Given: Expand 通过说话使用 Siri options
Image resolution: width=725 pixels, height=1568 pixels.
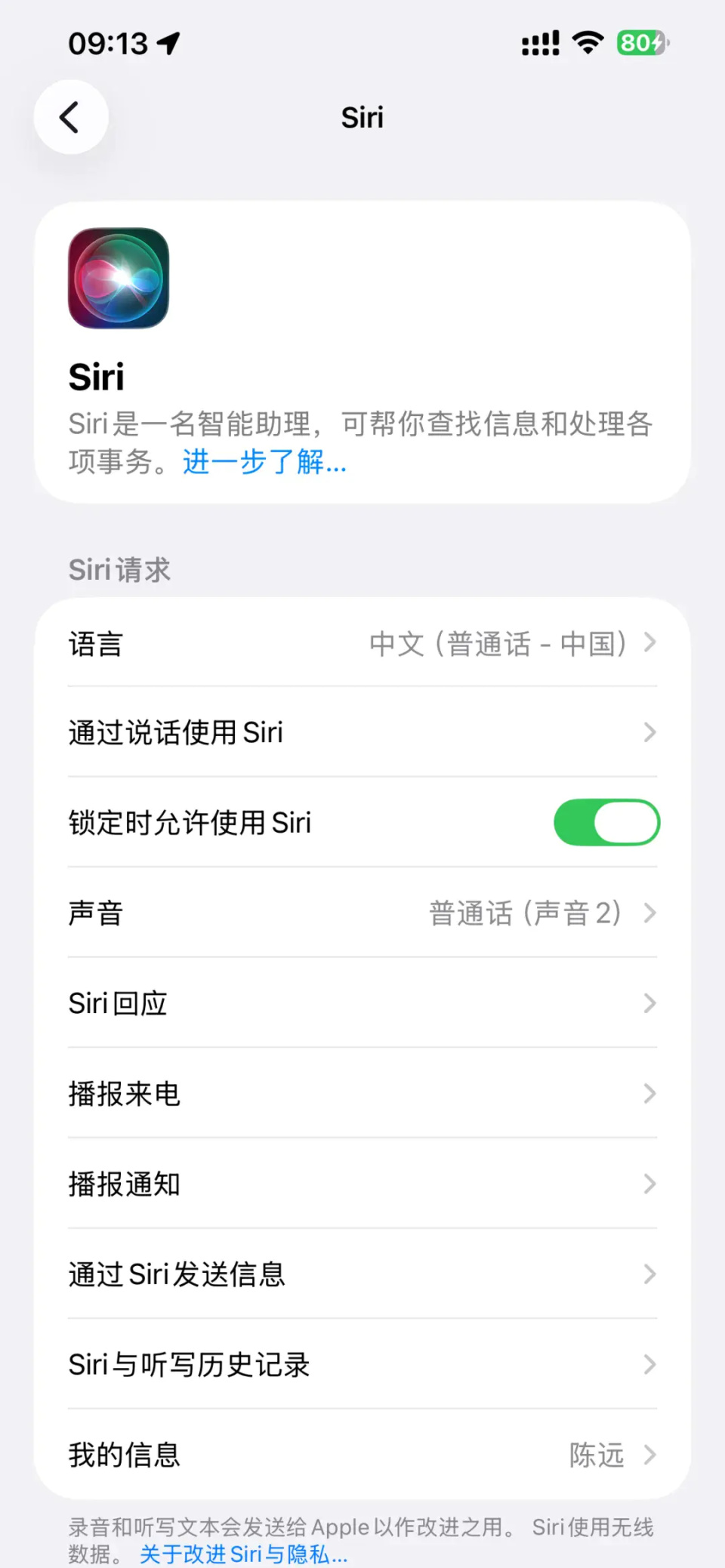Looking at the screenshot, I should 362,732.
